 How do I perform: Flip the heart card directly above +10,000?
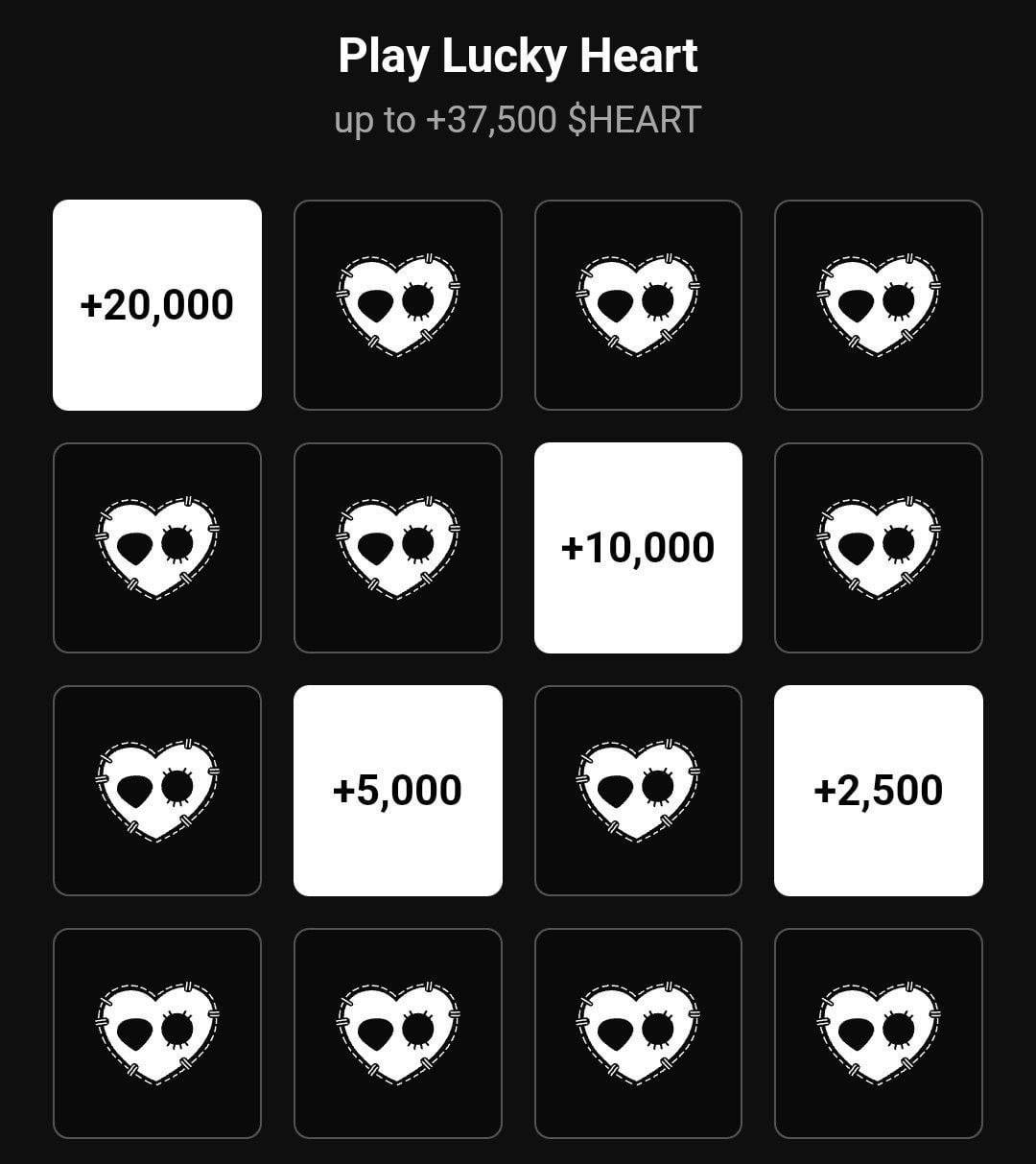[638, 305]
